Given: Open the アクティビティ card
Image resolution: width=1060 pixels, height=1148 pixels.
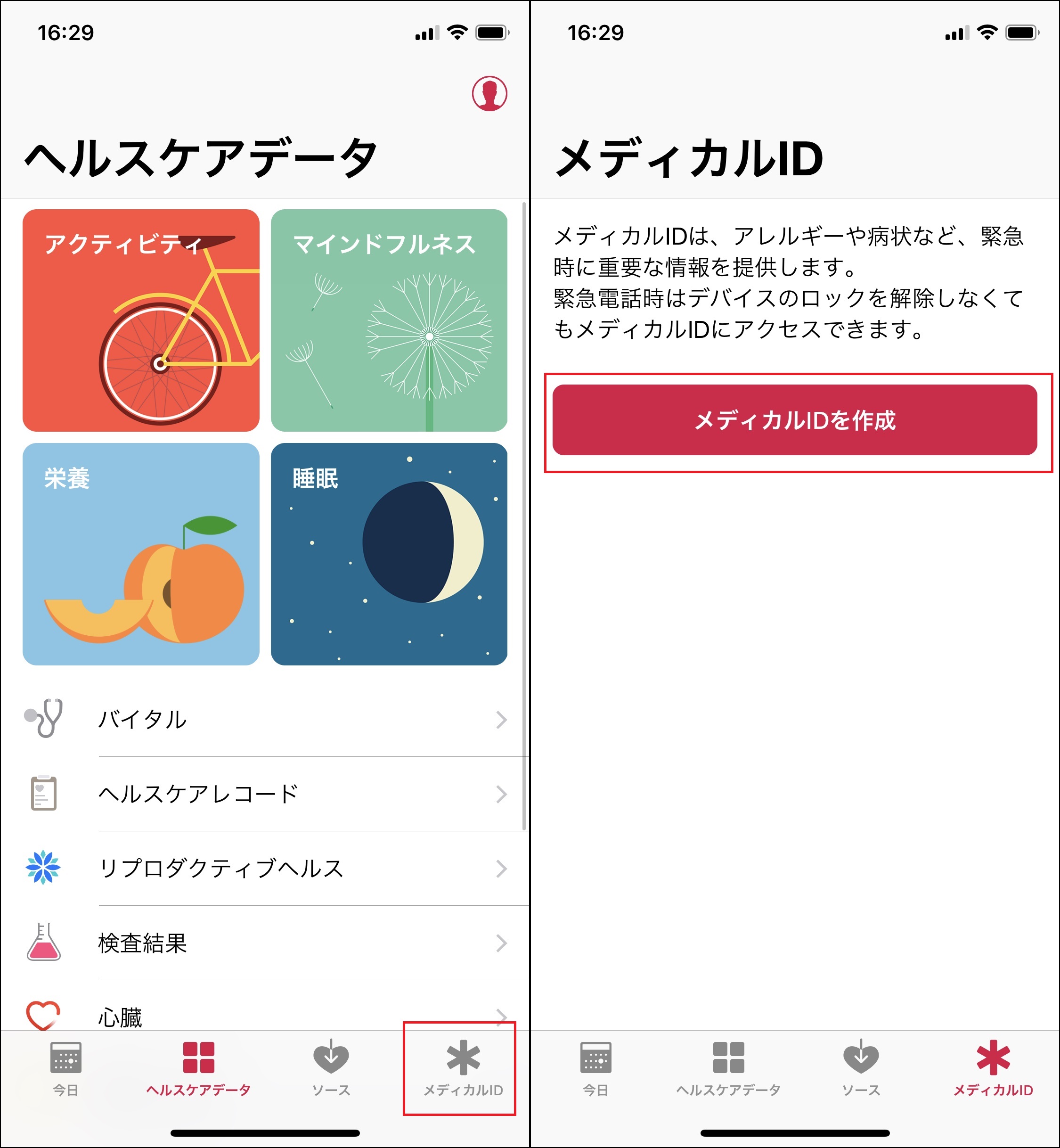Looking at the screenshot, I should coord(141,320).
